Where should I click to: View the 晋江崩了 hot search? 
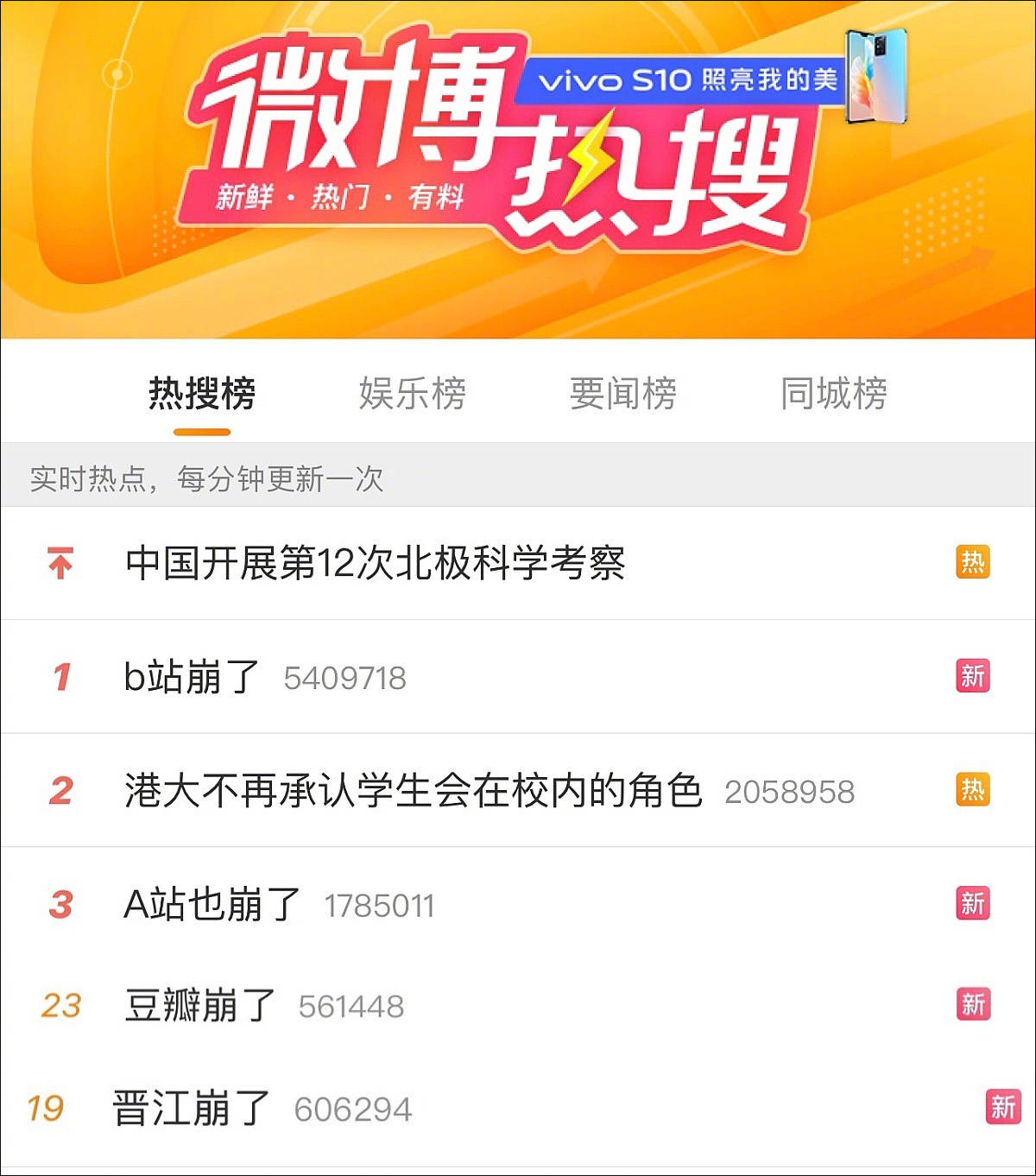(x=192, y=1109)
